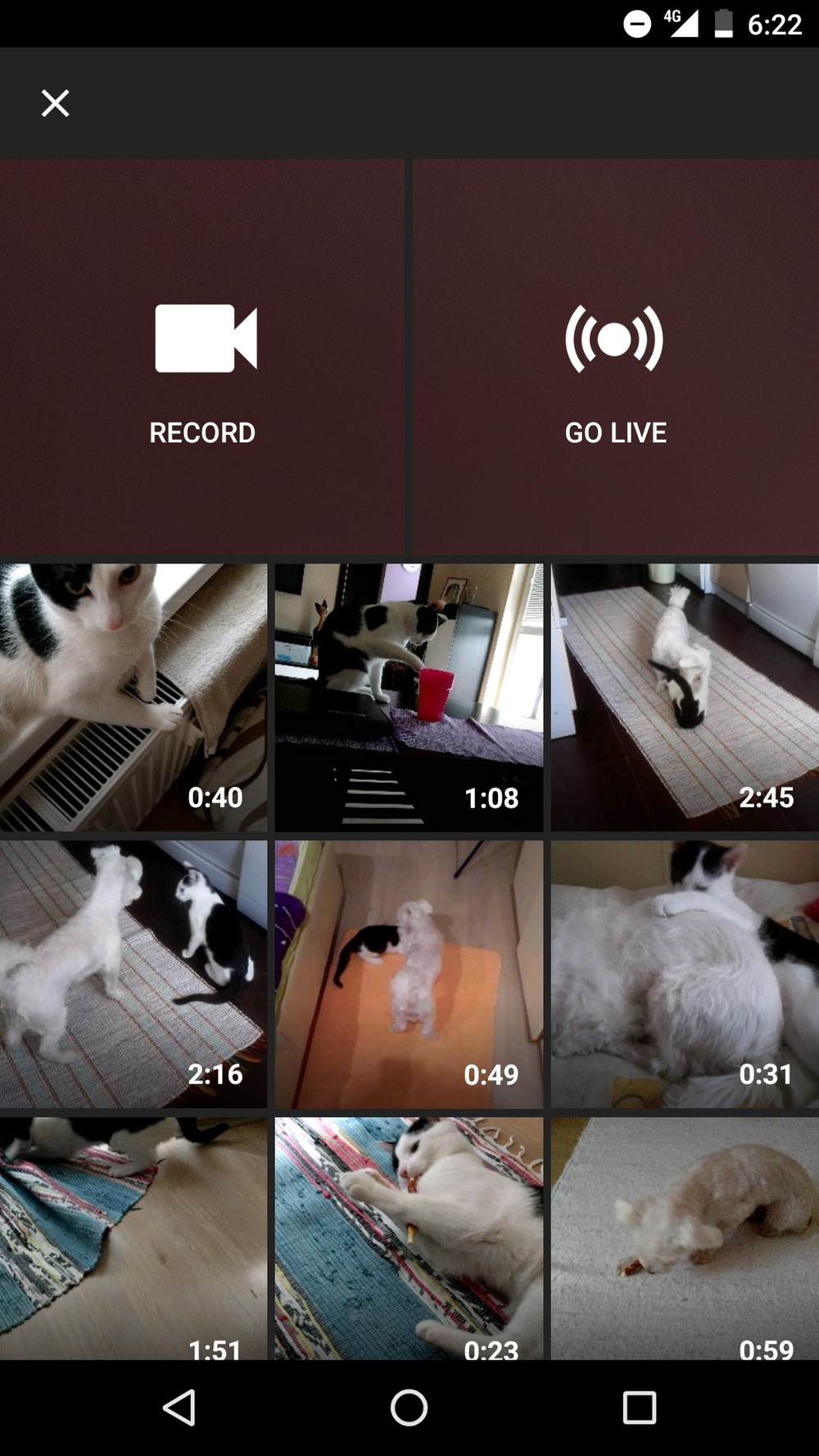Choose the 1:51 video thumbnail
Image resolution: width=819 pixels, height=1456 pixels.
pos(133,1238)
